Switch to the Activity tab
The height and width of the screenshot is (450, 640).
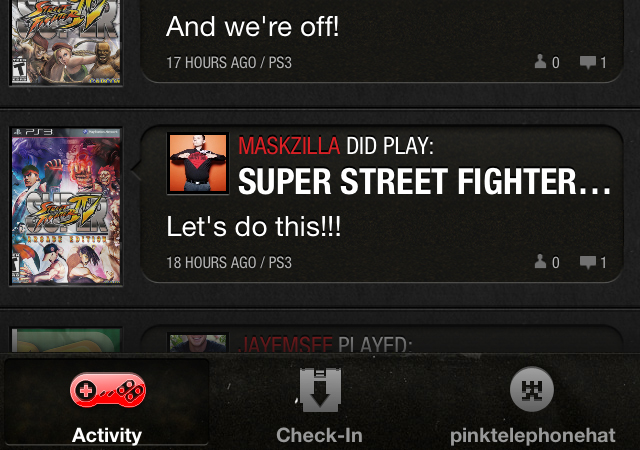[107, 402]
